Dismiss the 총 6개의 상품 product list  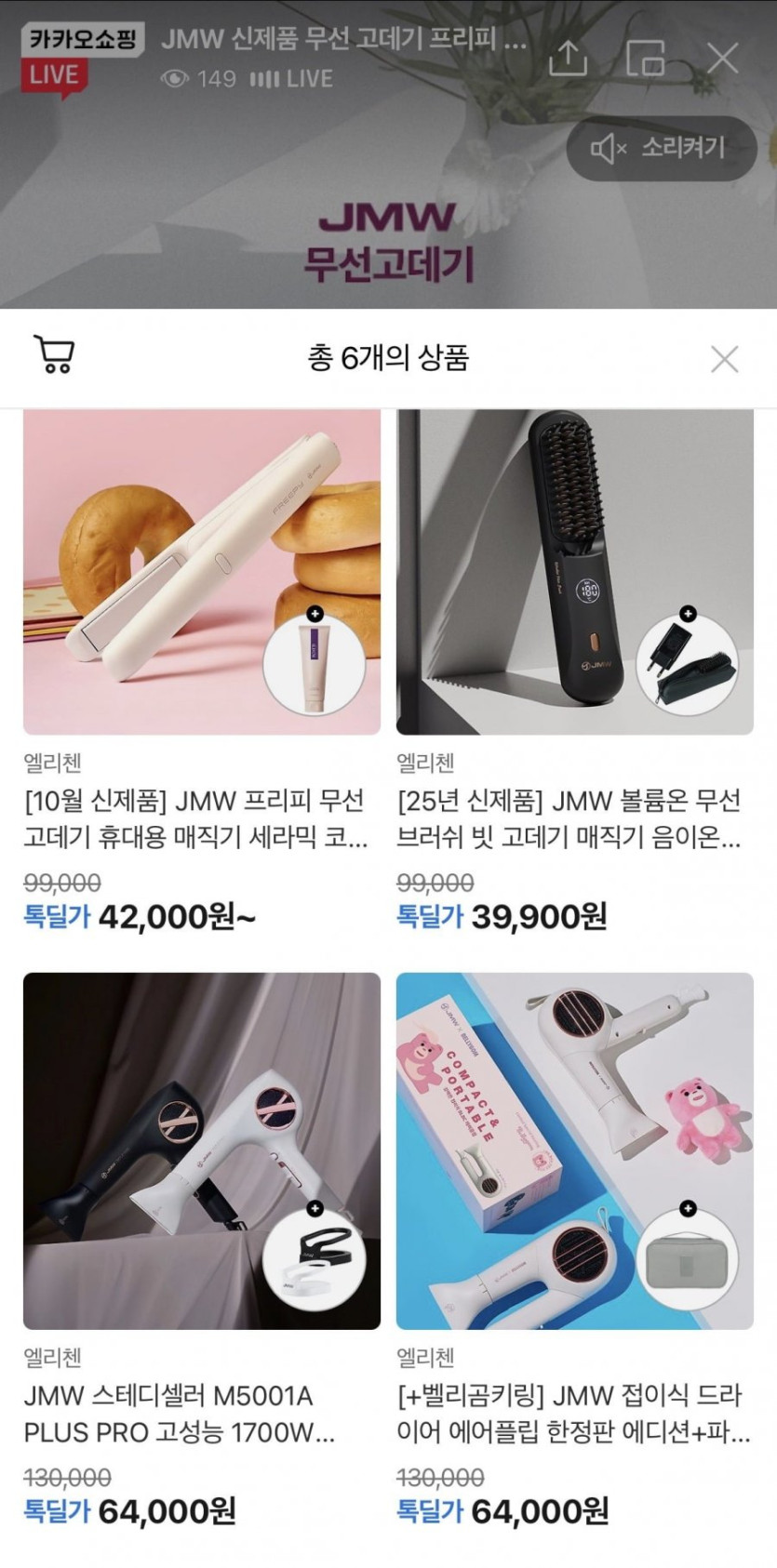724,359
